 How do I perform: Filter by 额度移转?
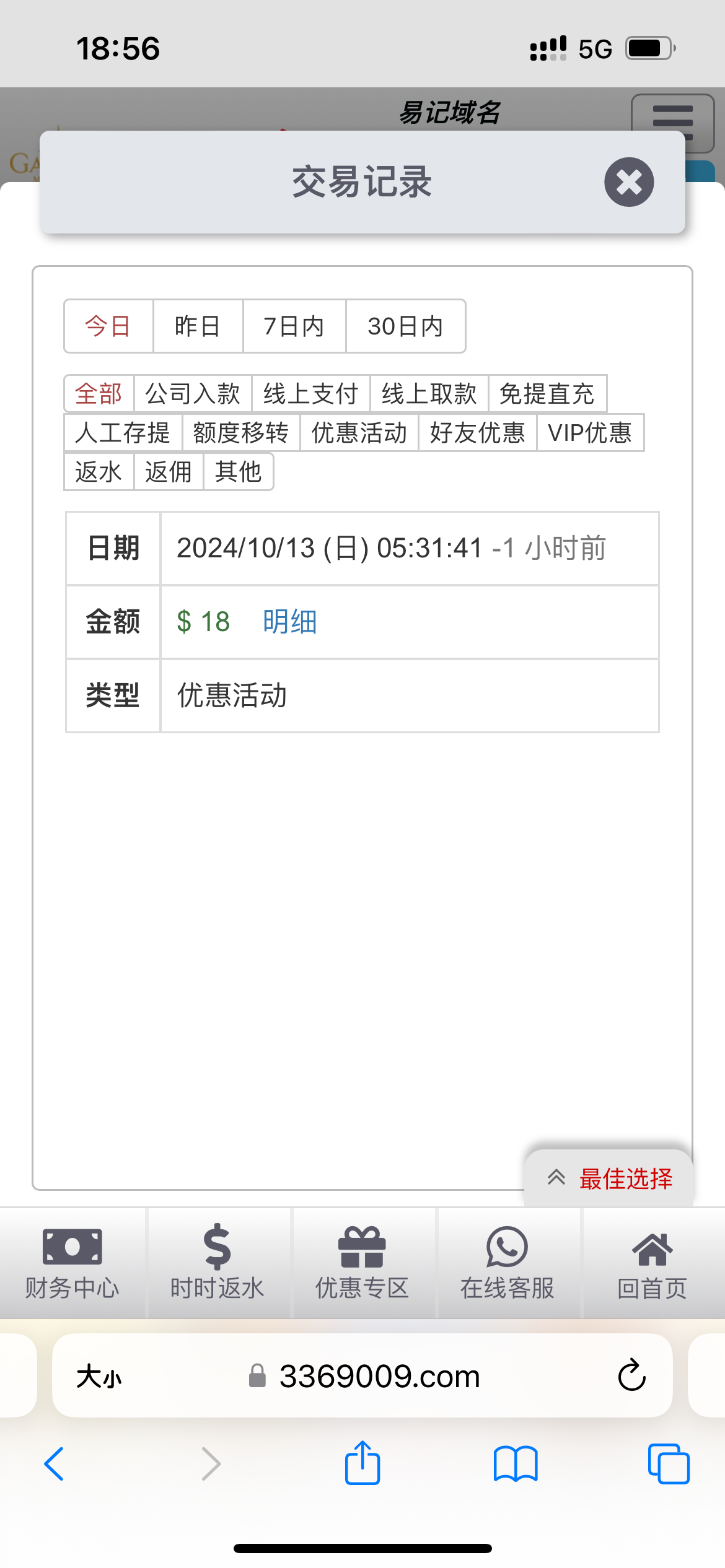click(241, 433)
